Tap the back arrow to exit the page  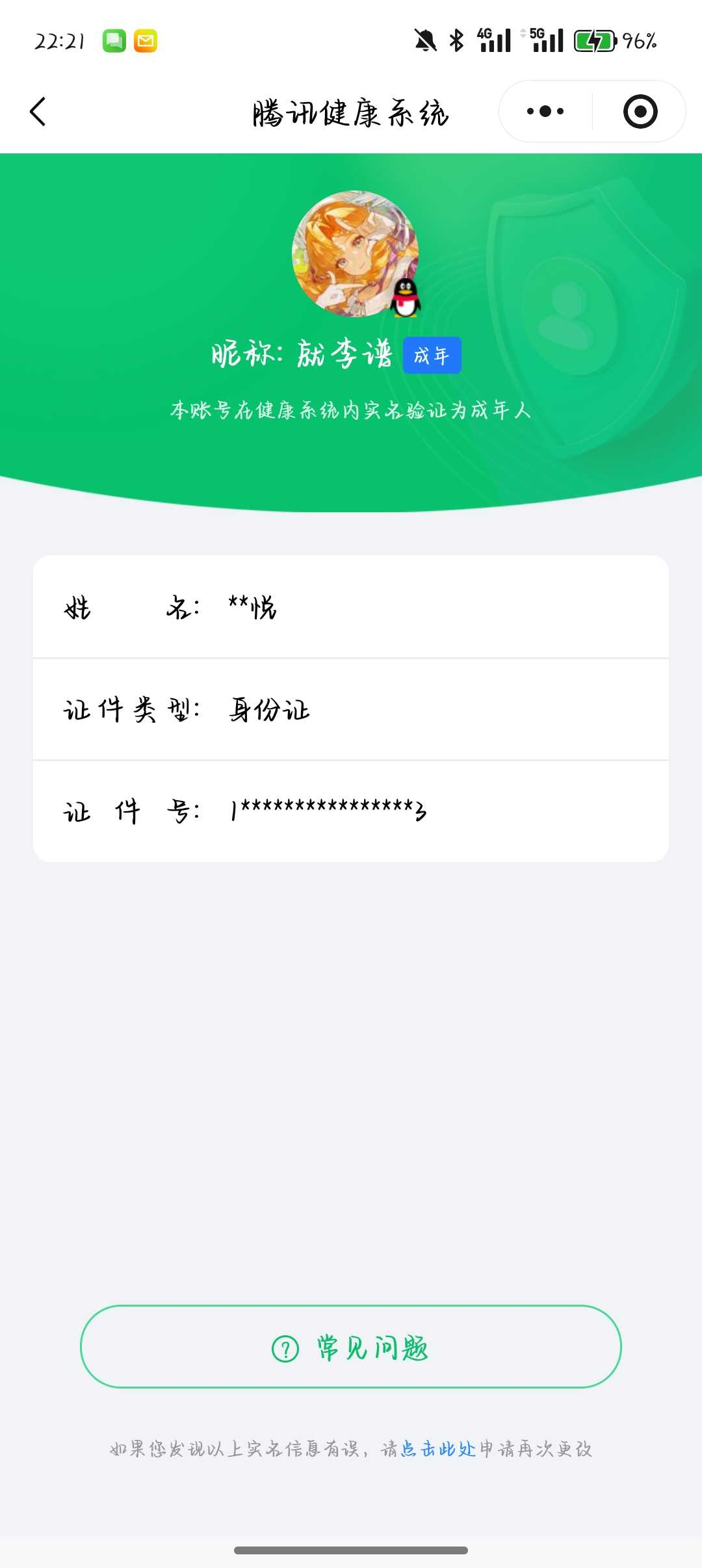click(39, 111)
